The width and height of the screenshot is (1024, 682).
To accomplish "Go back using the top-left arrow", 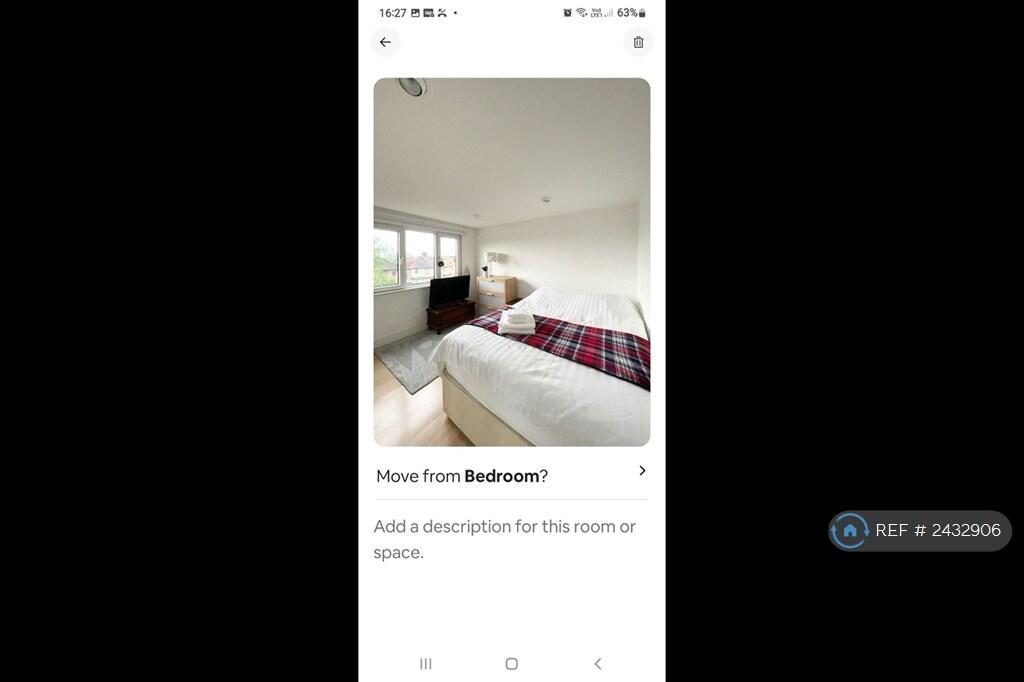I will 385,42.
